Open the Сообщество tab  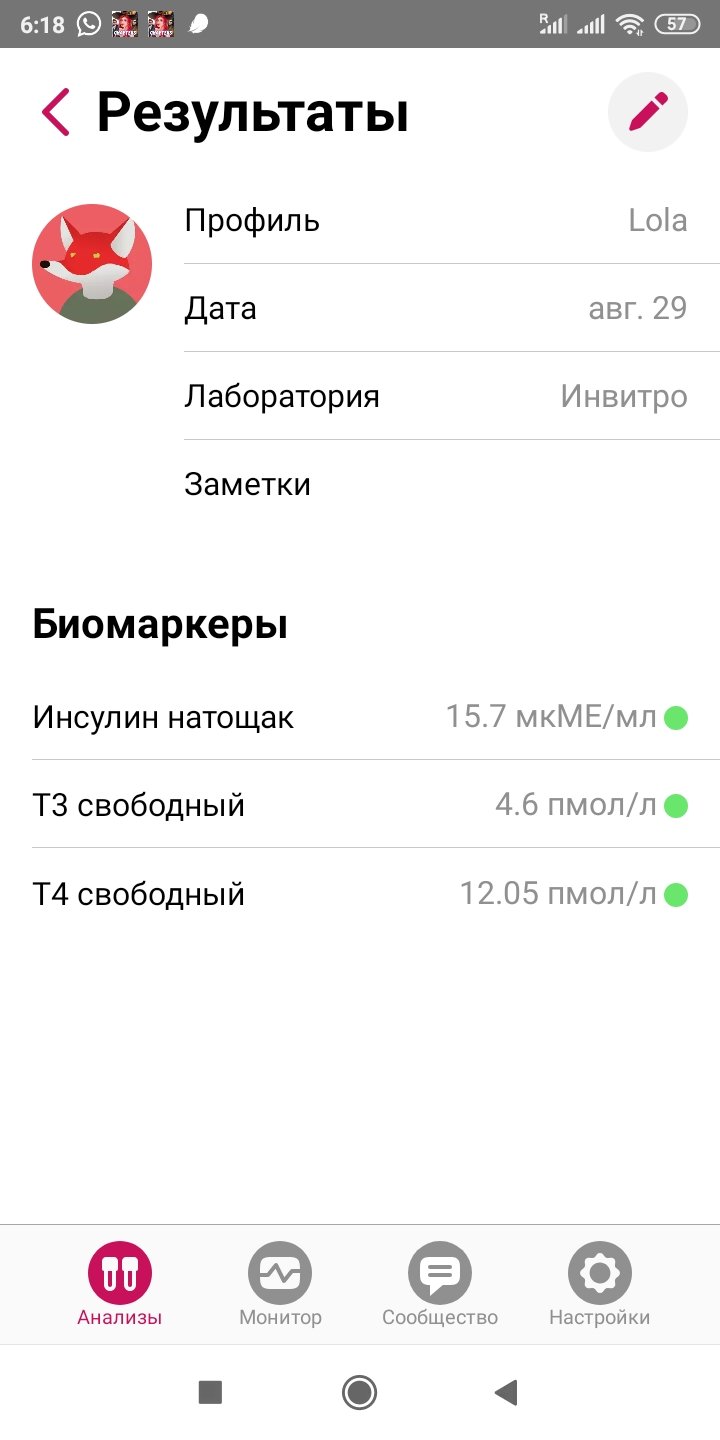coord(440,1285)
